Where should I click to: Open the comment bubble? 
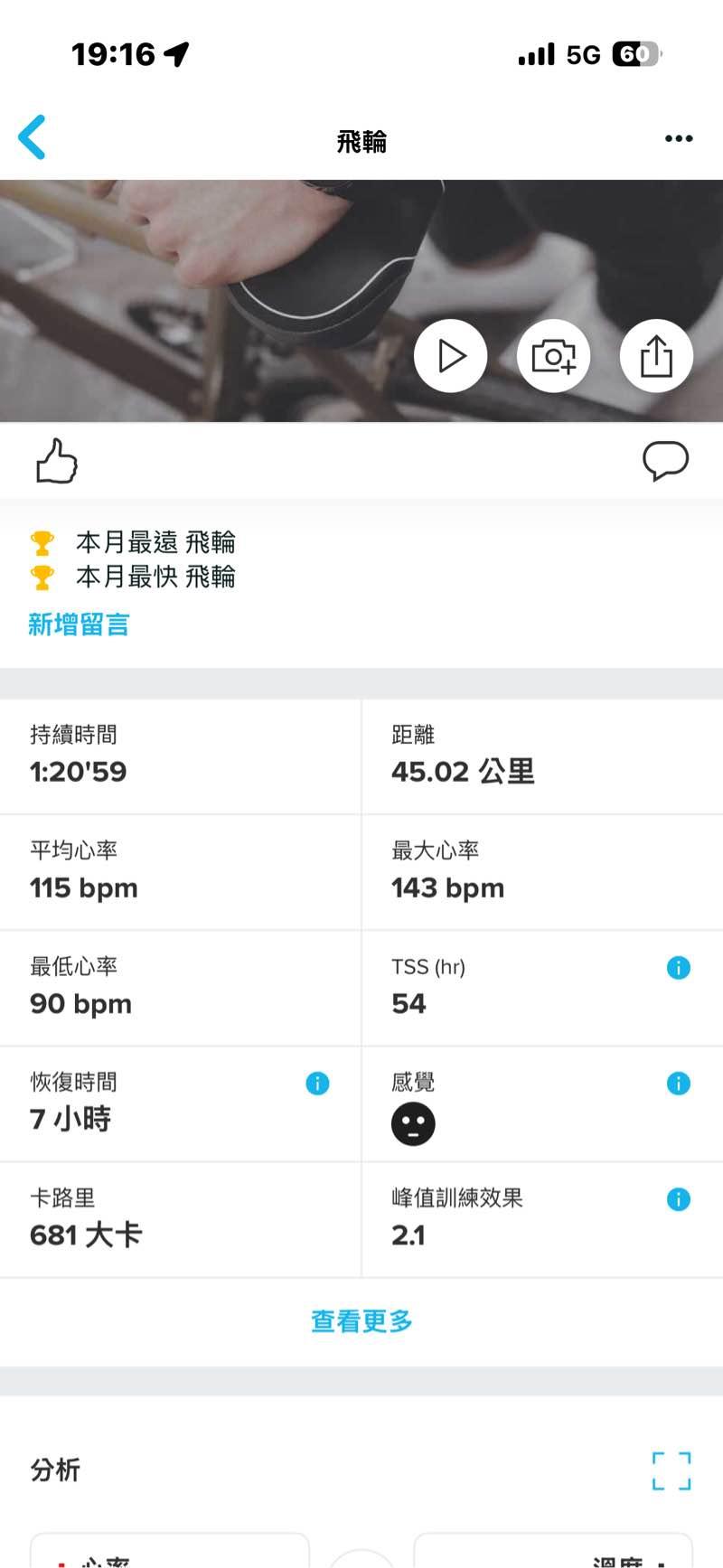click(x=665, y=461)
